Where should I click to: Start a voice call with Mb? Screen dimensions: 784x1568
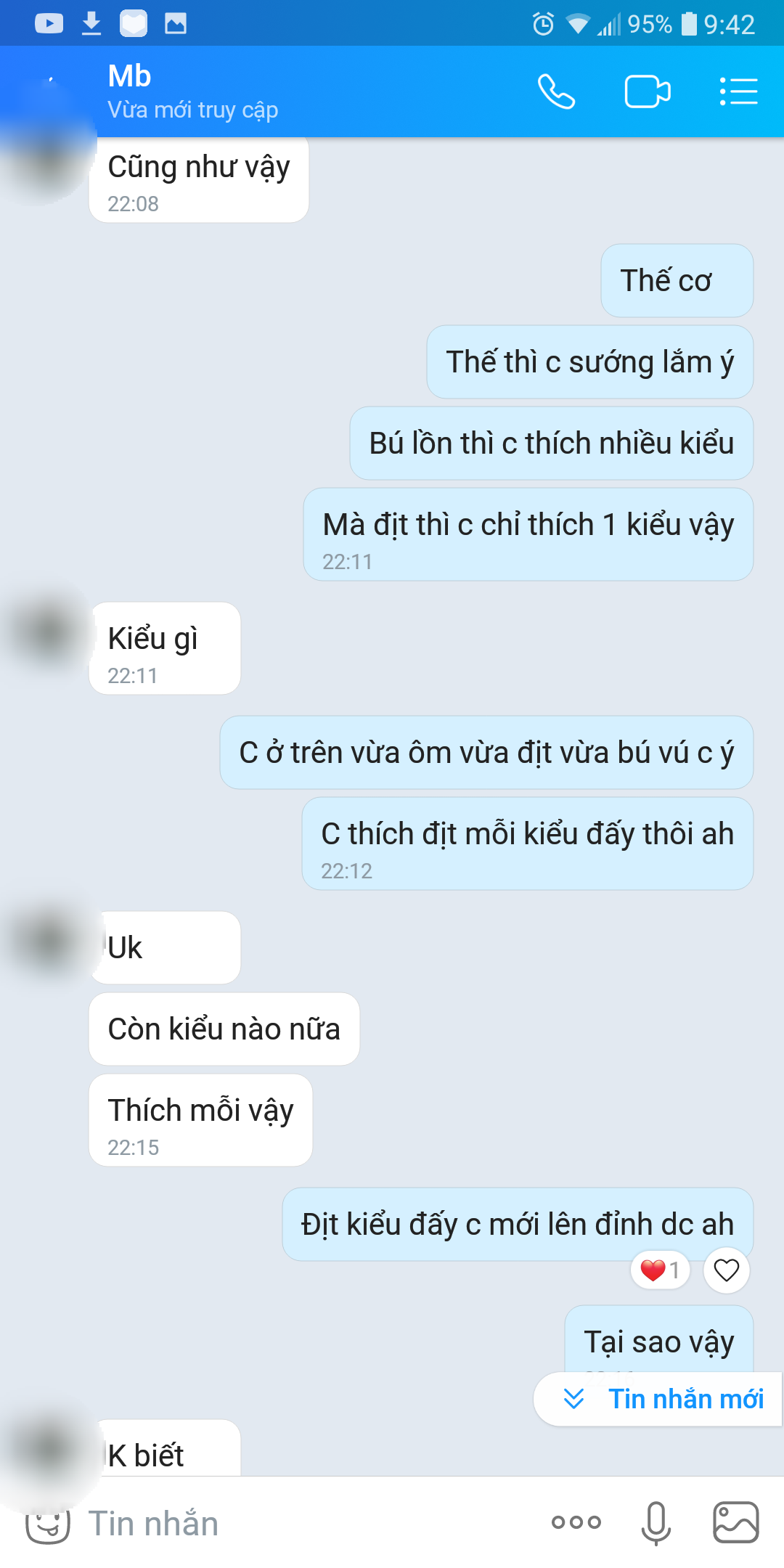tap(556, 92)
